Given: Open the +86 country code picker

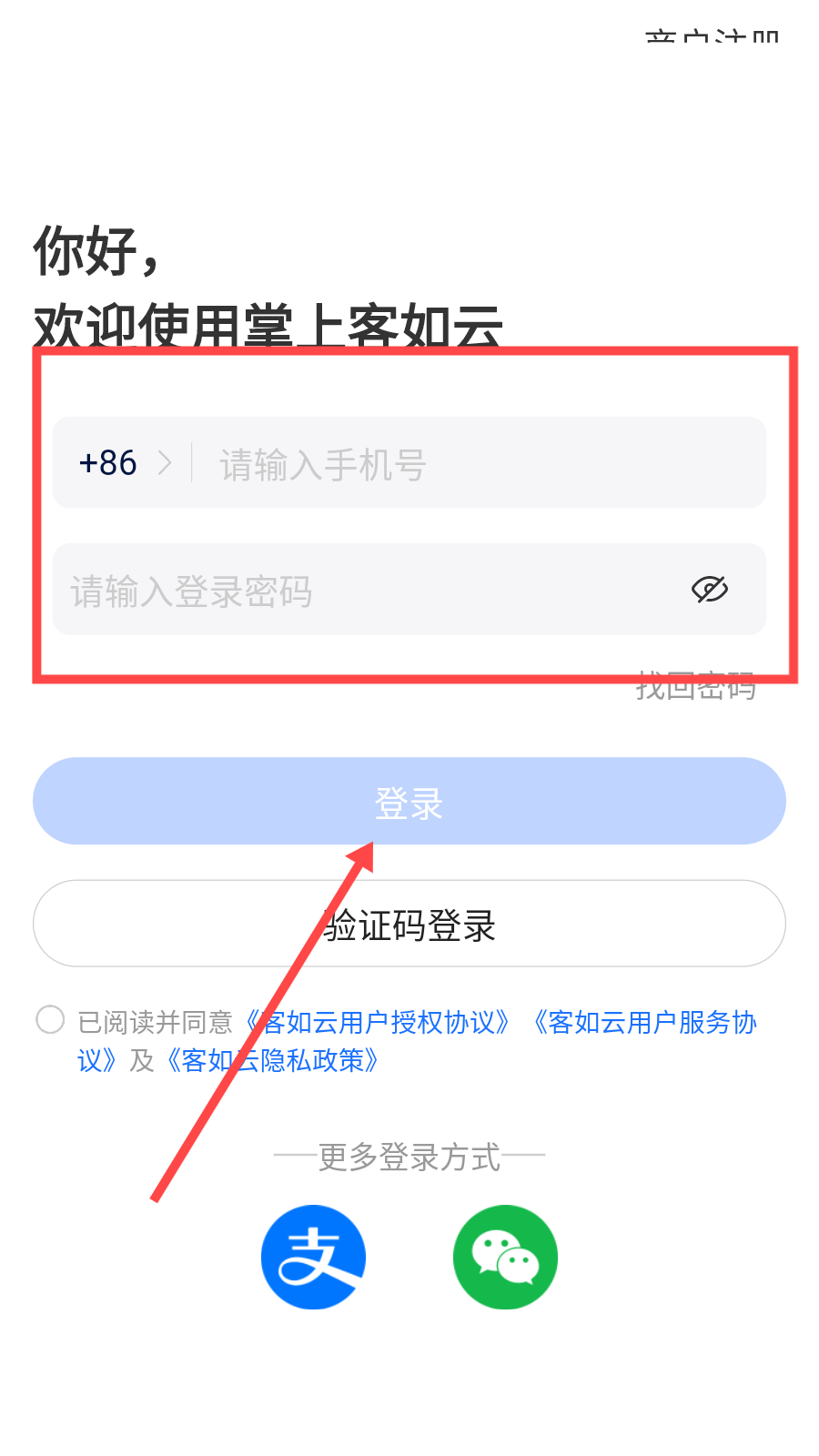Looking at the screenshot, I should tap(123, 463).
